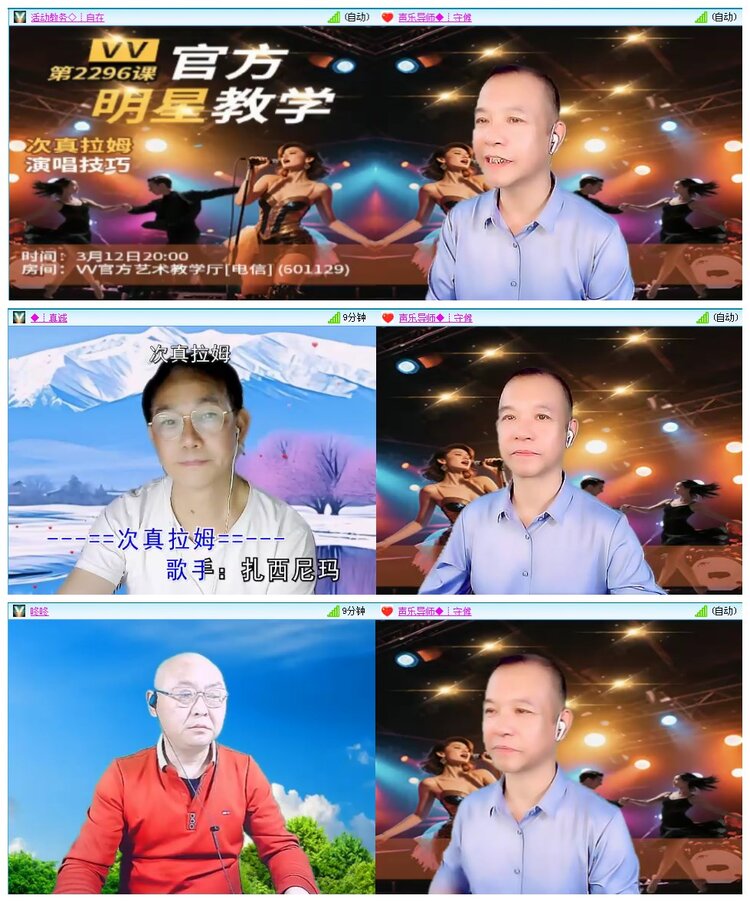The height and width of the screenshot is (902, 750).
Task: Toggle (自动) setting on the bottom-right stream
Action: coord(723,613)
